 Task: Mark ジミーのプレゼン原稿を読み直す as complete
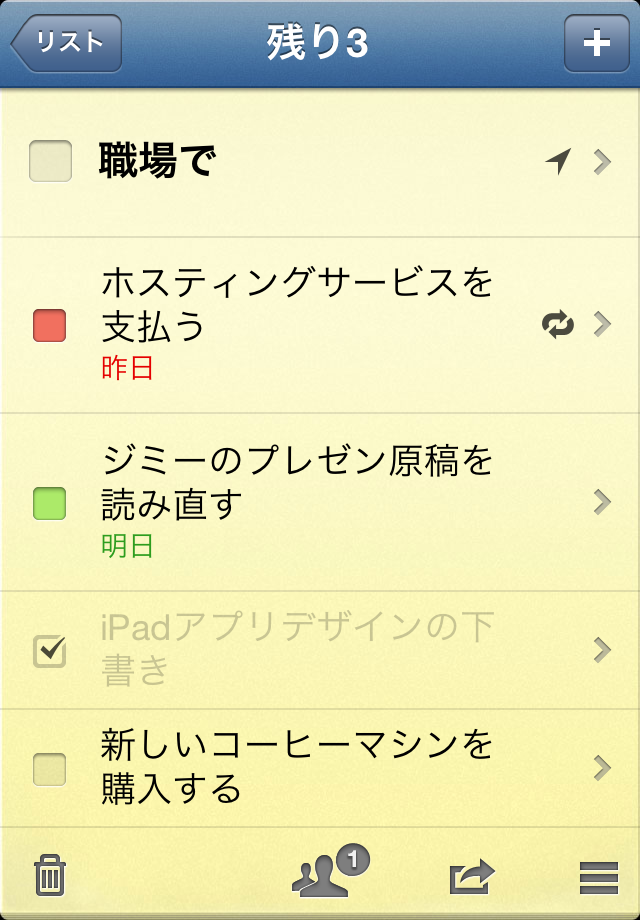[50, 503]
